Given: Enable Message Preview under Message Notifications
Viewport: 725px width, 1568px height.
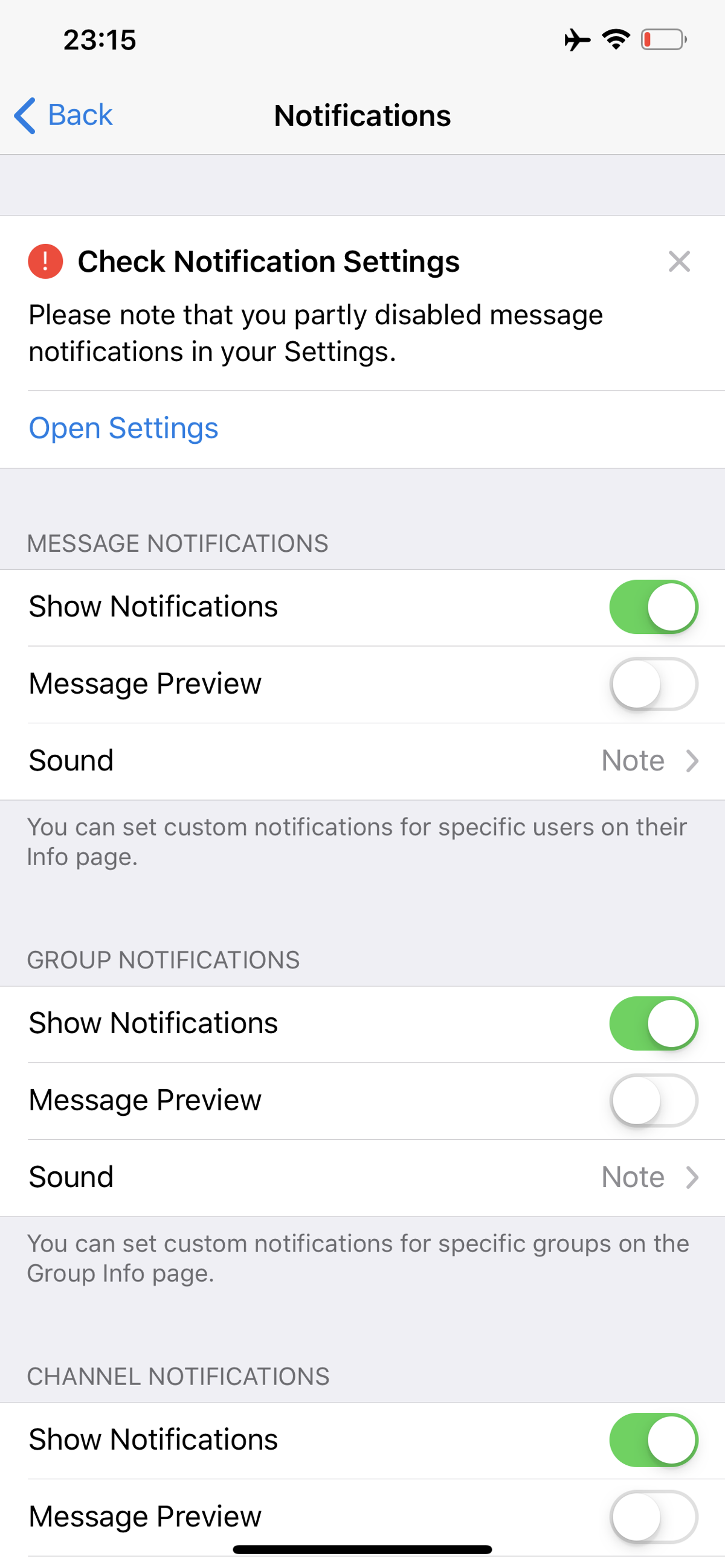Looking at the screenshot, I should [x=653, y=683].
